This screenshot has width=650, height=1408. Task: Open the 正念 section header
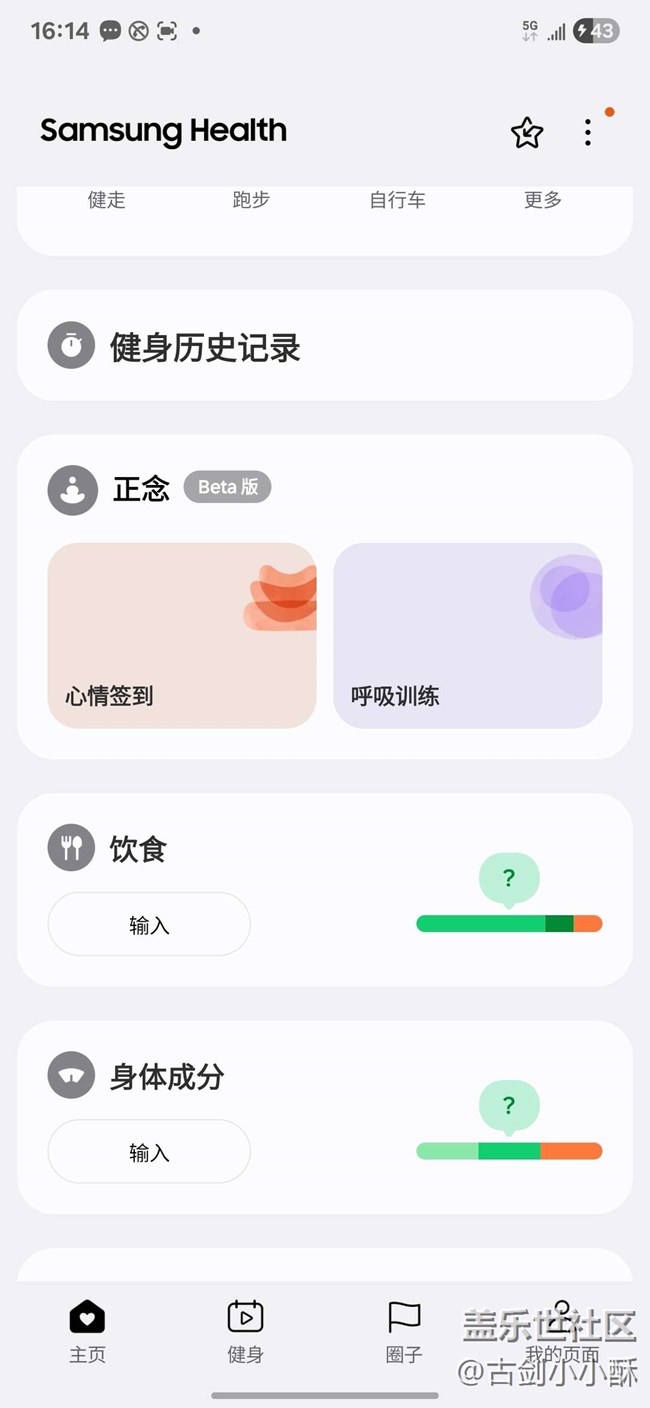[141, 489]
